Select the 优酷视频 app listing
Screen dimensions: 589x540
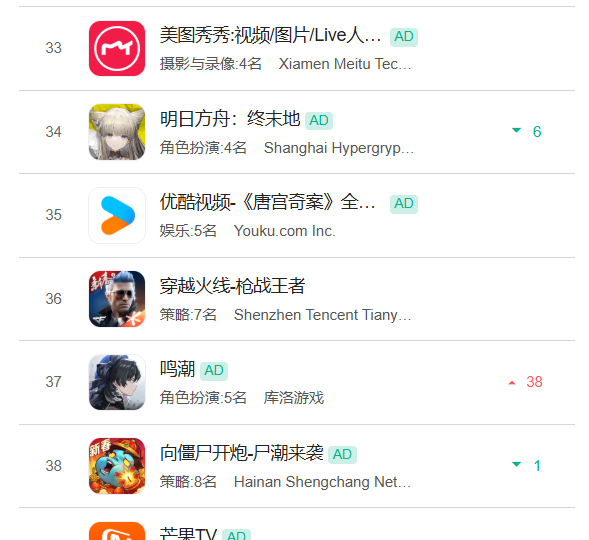297,216
